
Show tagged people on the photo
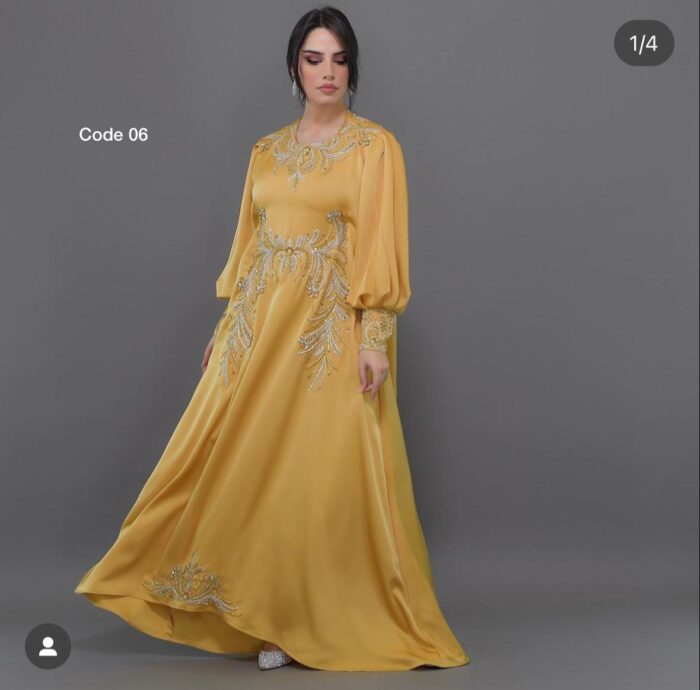pyautogui.click(x=48, y=646)
